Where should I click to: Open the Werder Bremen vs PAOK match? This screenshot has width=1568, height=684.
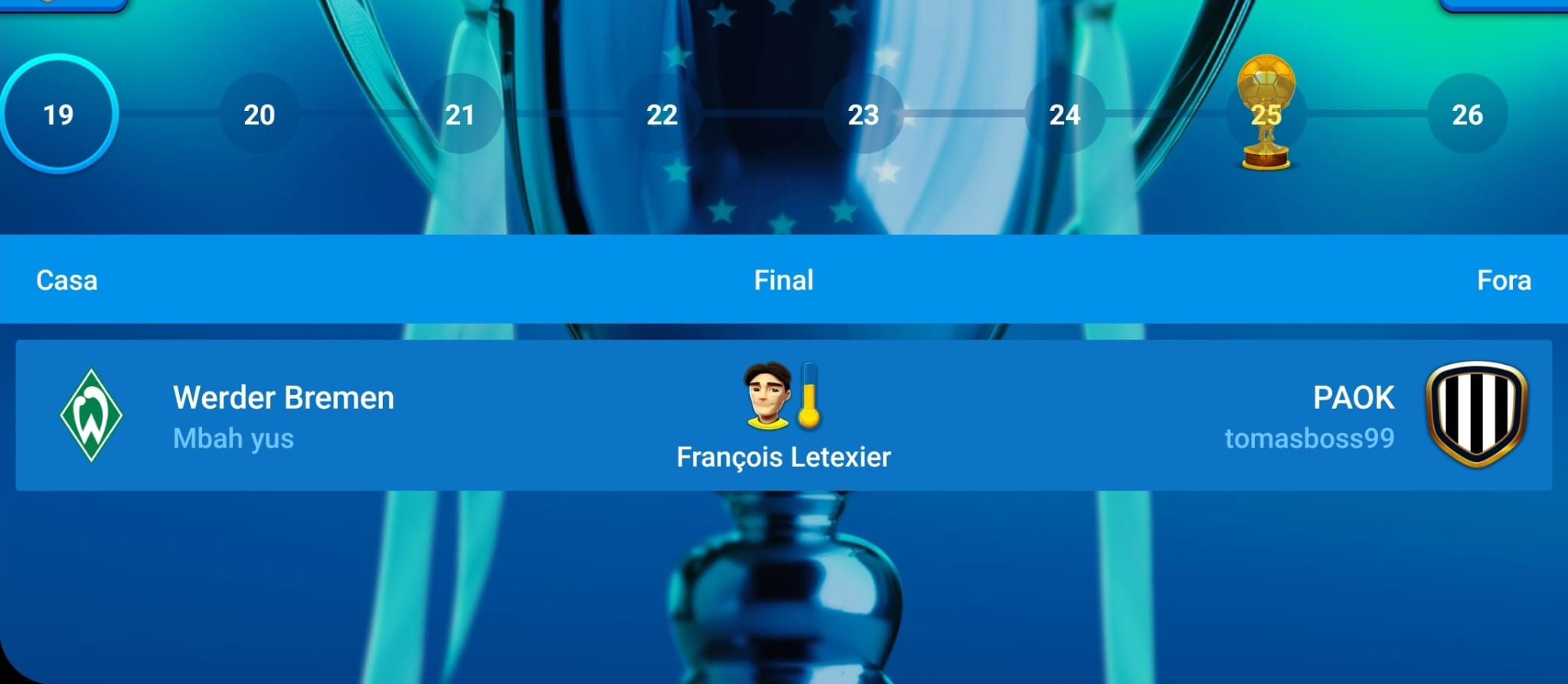(783, 415)
